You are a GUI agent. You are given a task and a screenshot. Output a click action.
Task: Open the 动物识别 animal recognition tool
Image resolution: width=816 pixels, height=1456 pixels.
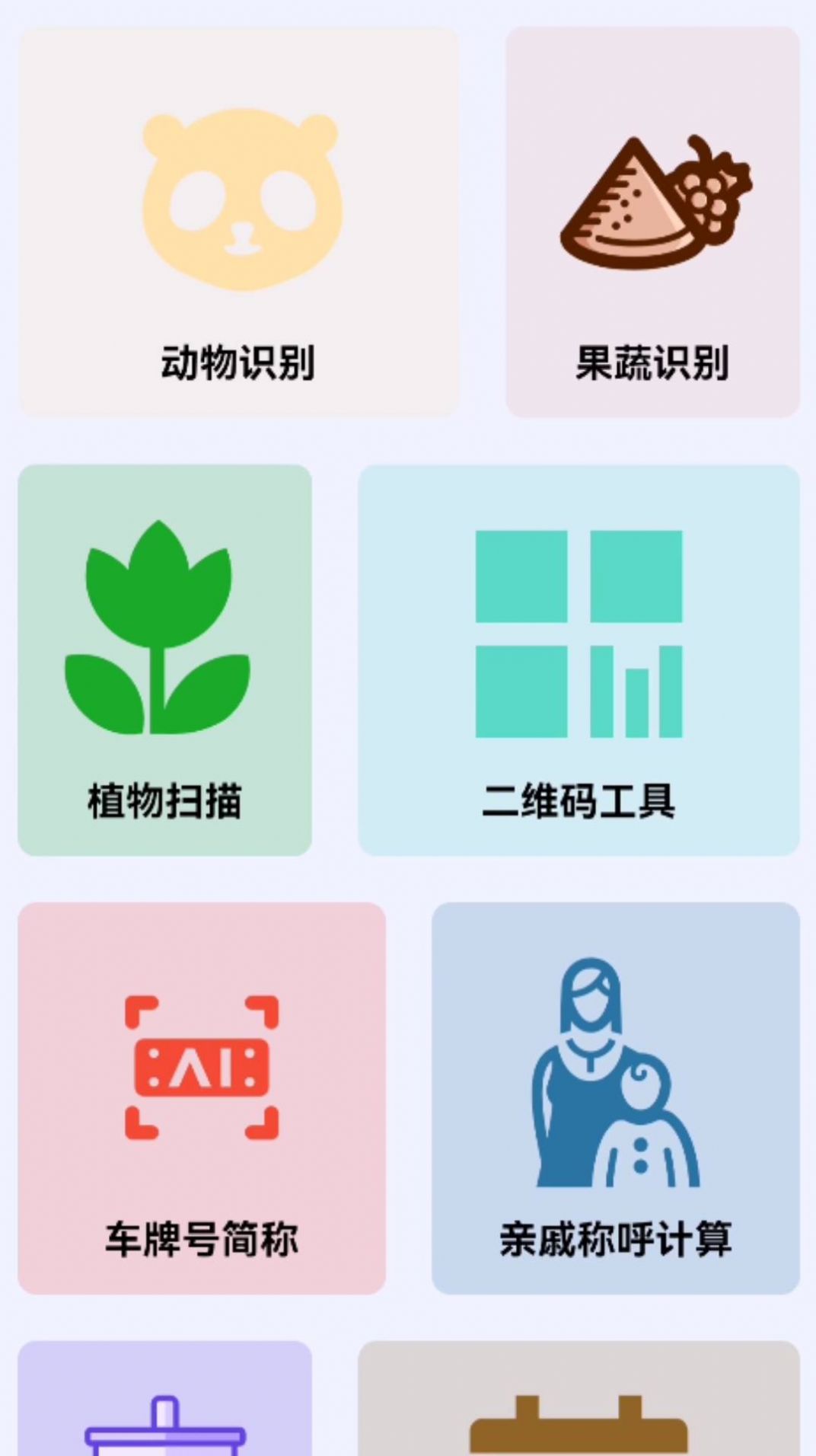coord(240,221)
